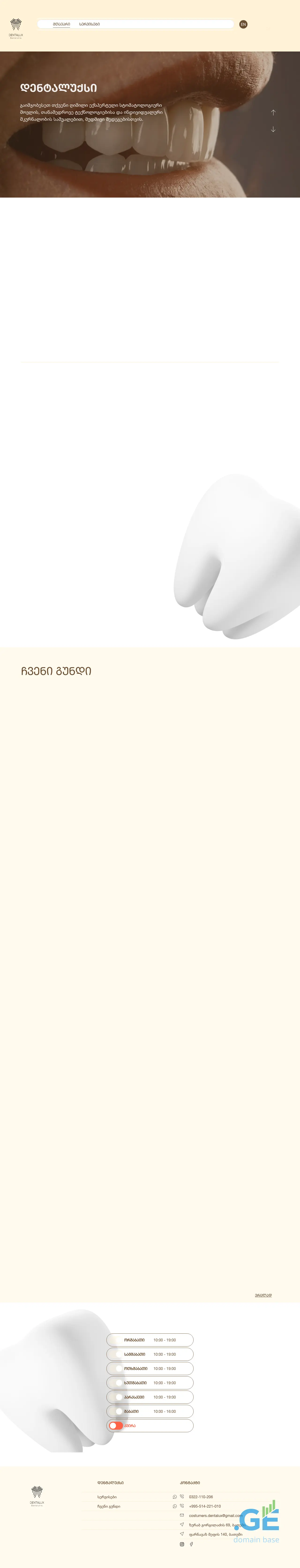This screenshot has height=1568, width=300.
Task: Open the Instagram page icon
Action: coord(182,1544)
